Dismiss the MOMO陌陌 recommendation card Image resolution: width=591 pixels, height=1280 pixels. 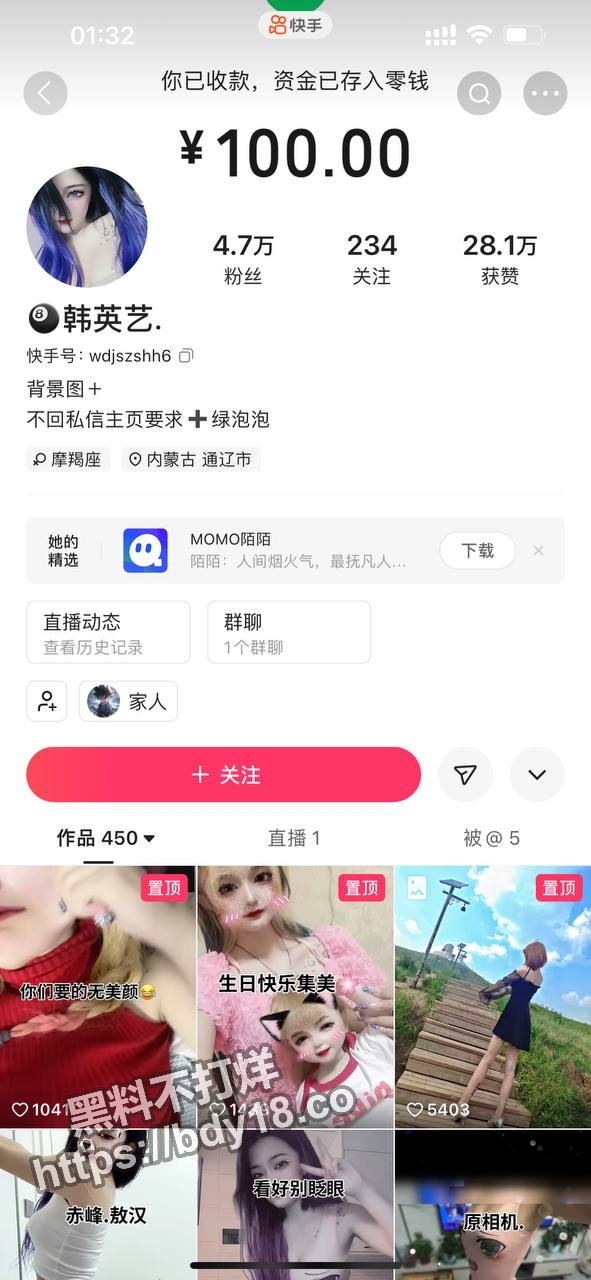coord(538,551)
